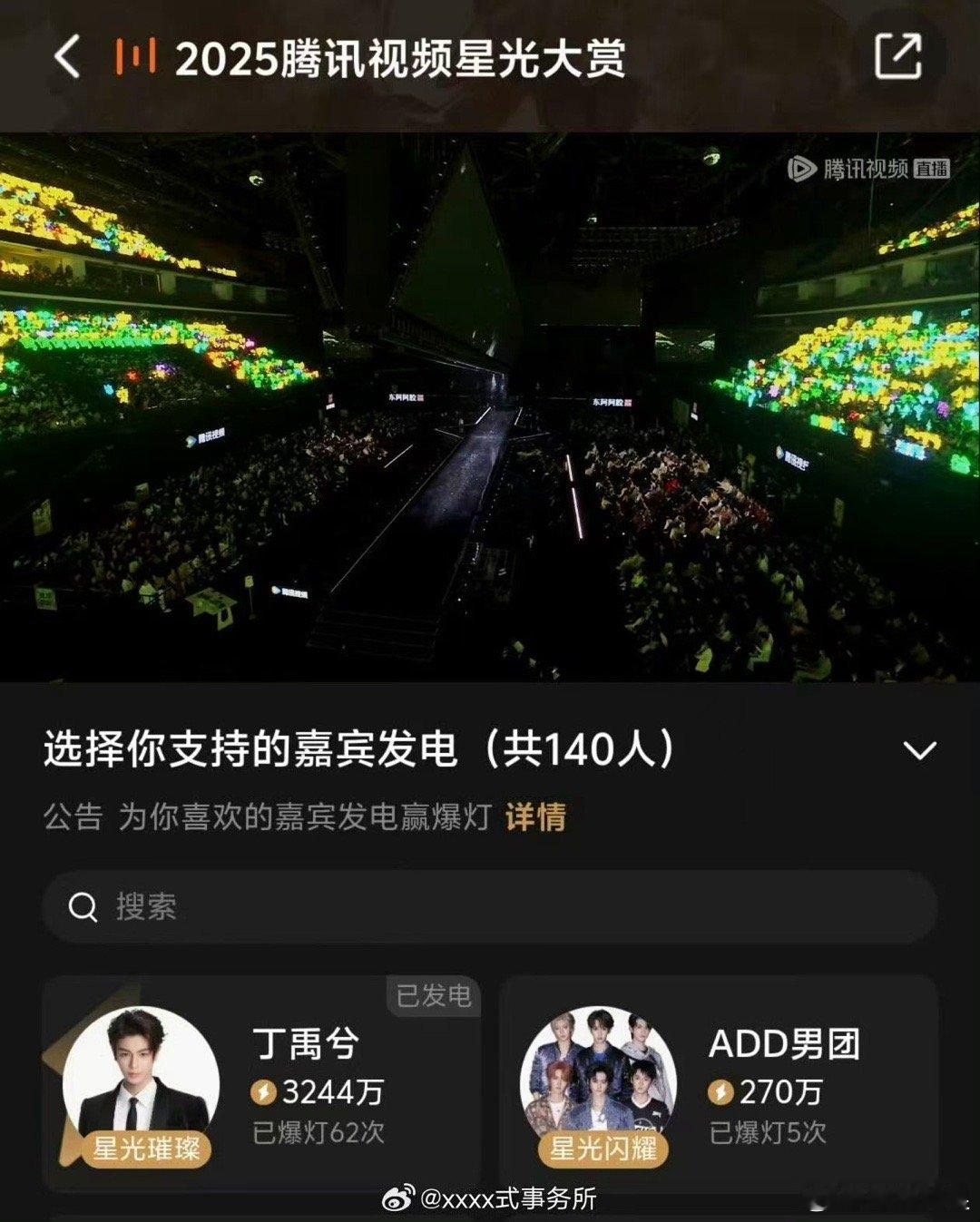The image size is (980, 1222).
Task: Tap the search magnifier icon in the search bar
Action: 85,905
